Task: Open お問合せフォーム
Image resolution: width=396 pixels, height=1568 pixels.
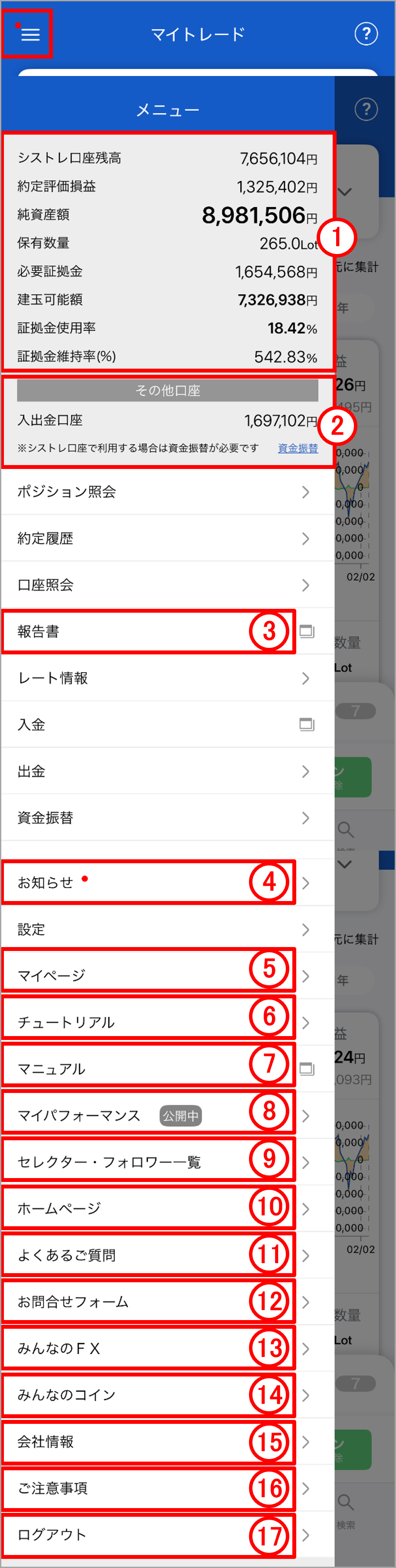Action: (x=148, y=1302)
